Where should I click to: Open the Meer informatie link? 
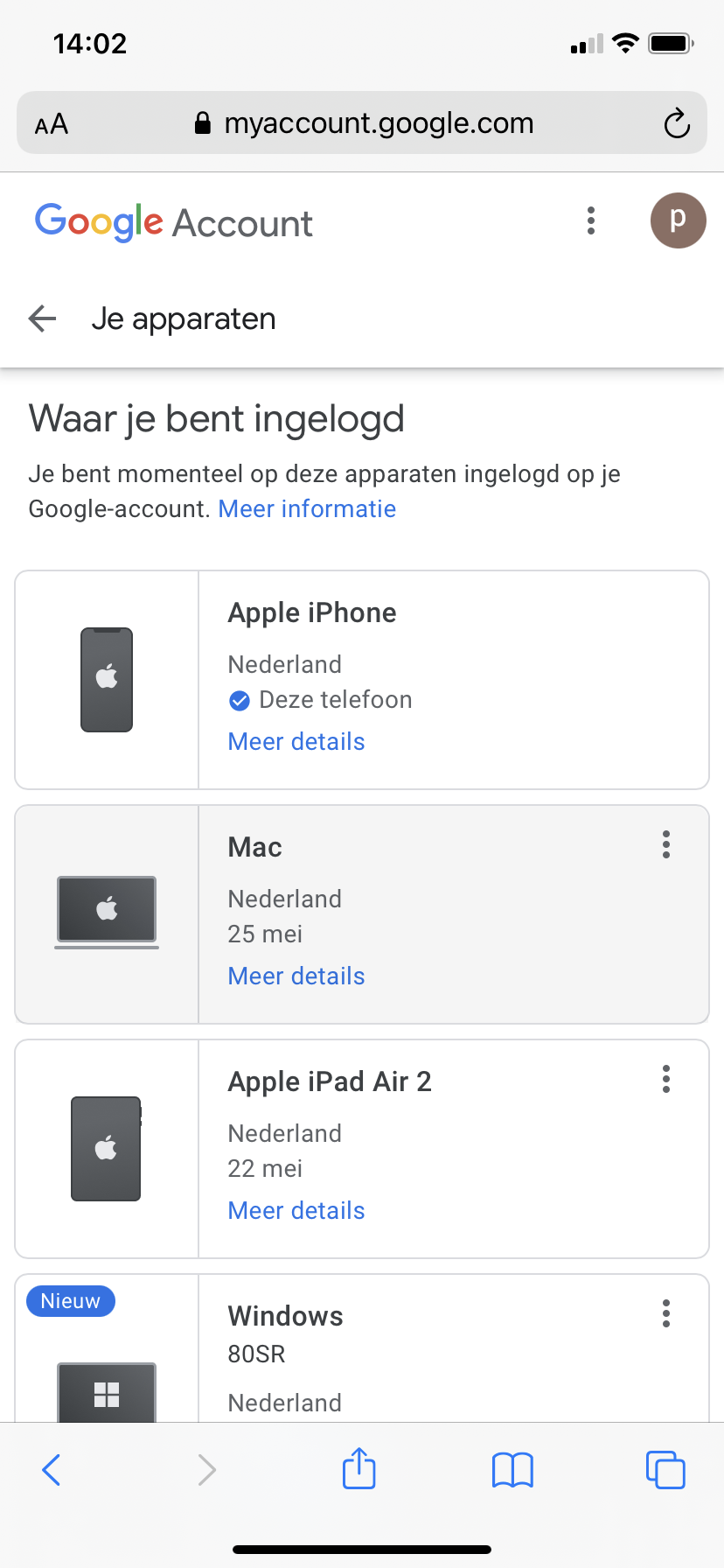(x=307, y=508)
